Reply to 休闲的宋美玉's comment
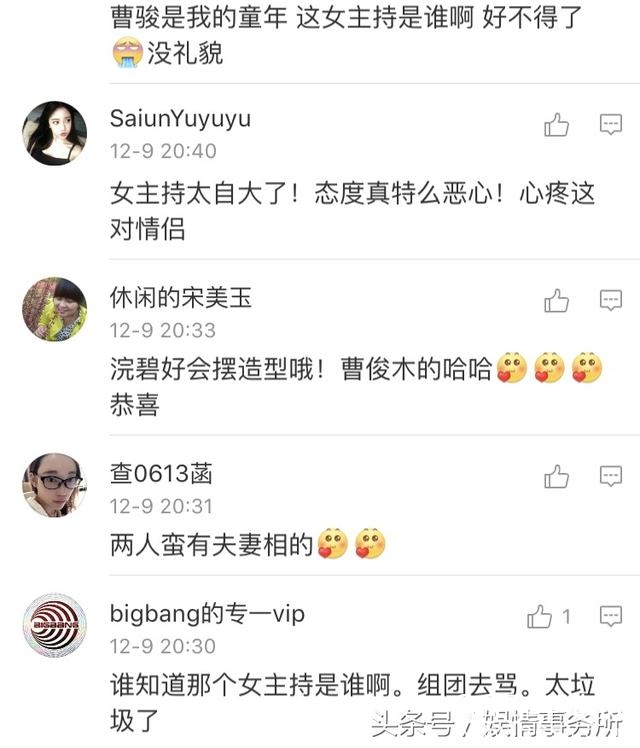Image resolution: width=640 pixels, height=748 pixels. click(x=611, y=301)
